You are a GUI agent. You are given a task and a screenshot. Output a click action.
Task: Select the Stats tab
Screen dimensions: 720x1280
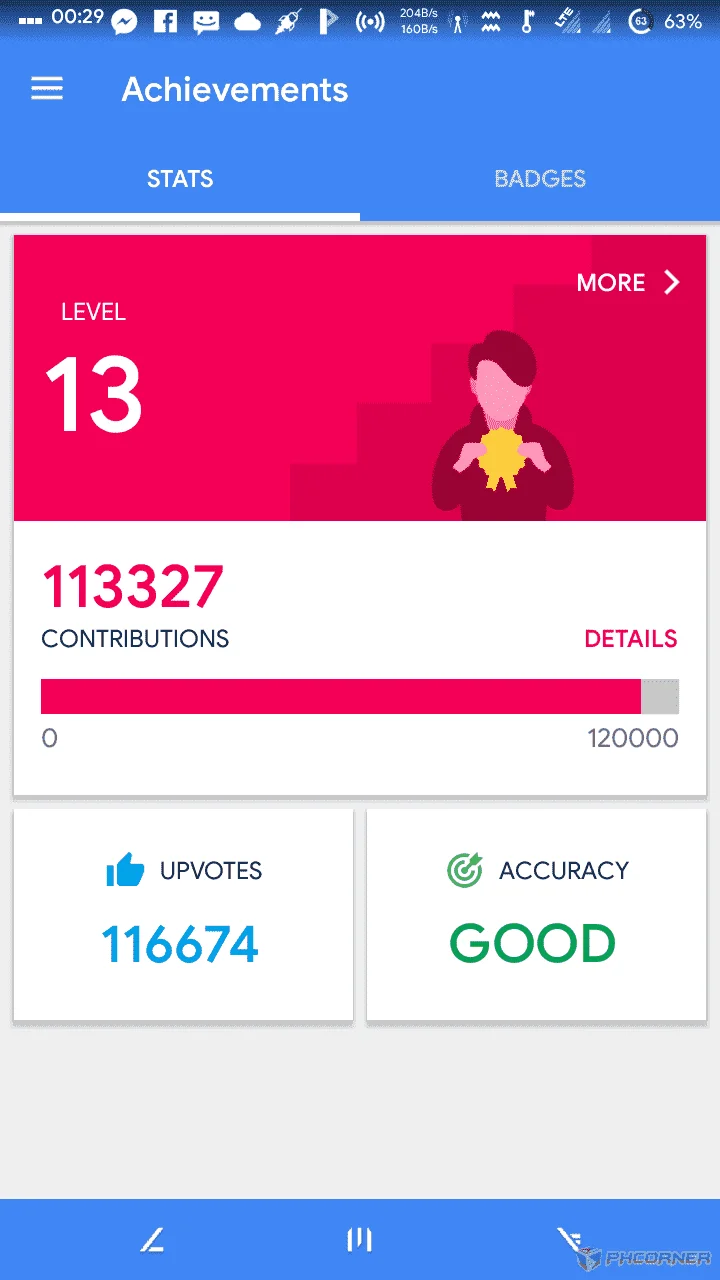click(180, 179)
